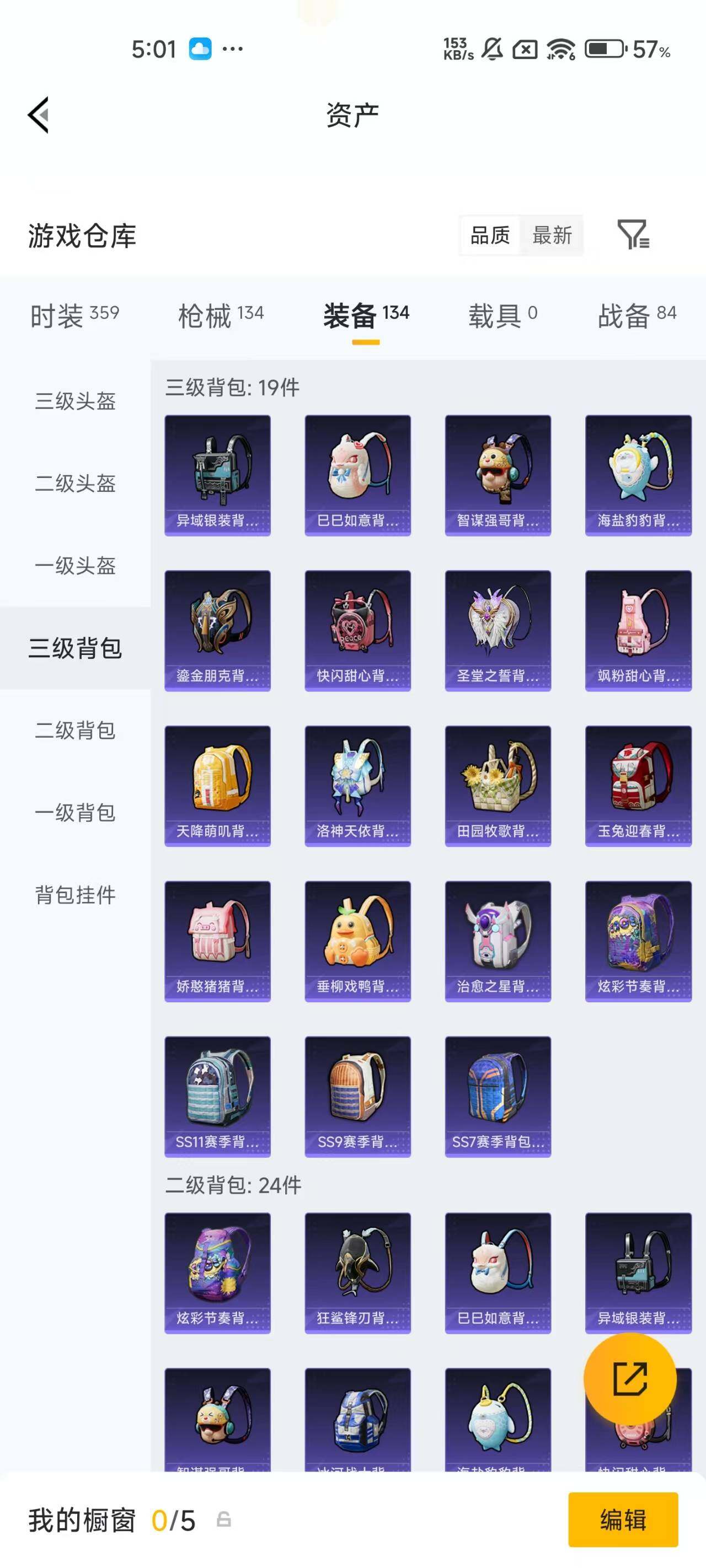Switch sorting to 品质
This screenshot has height=1568, width=706.
(x=491, y=236)
